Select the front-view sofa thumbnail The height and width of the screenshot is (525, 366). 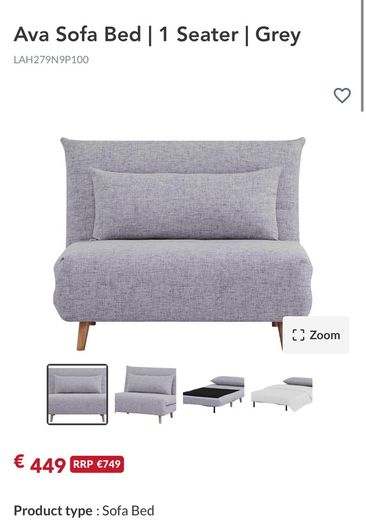[x=77, y=394]
